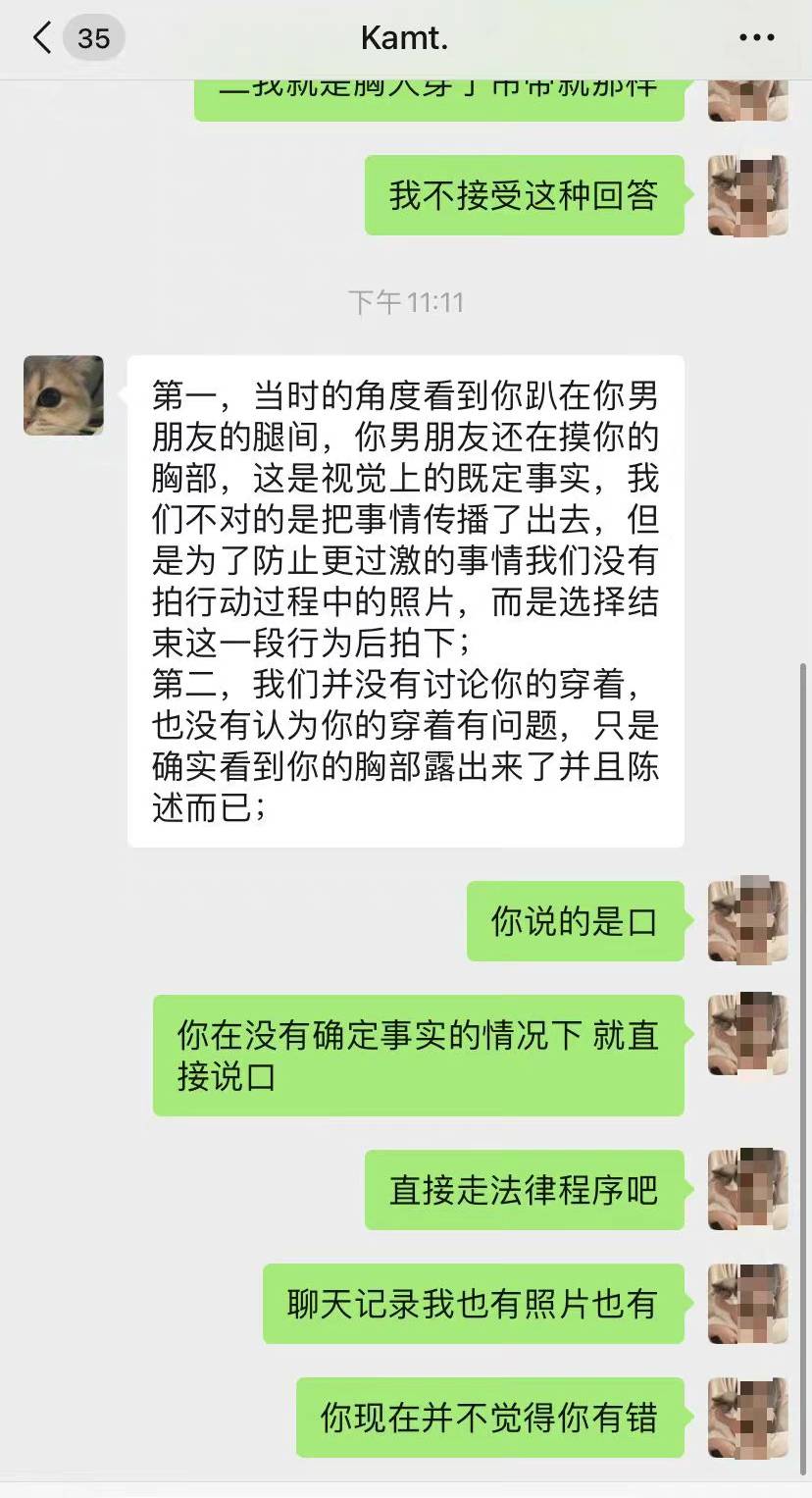Screen dimensions: 812x1498
Task: Open the three-dot chat info menu
Action: (756, 38)
